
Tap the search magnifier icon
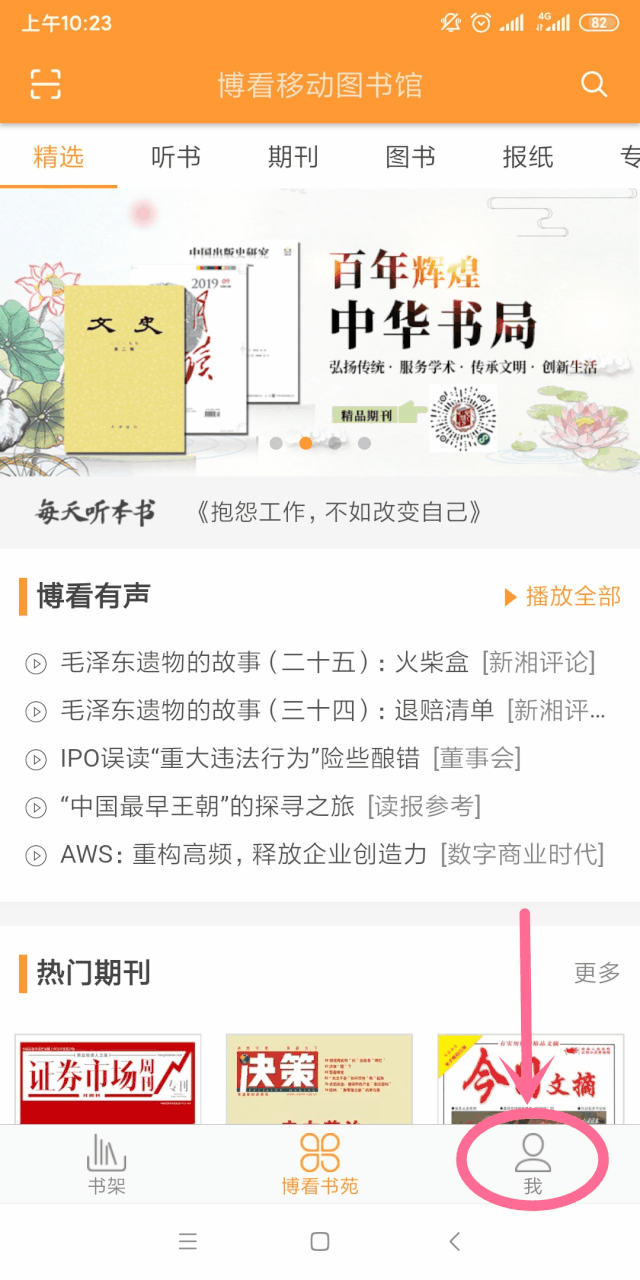(x=594, y=84)
